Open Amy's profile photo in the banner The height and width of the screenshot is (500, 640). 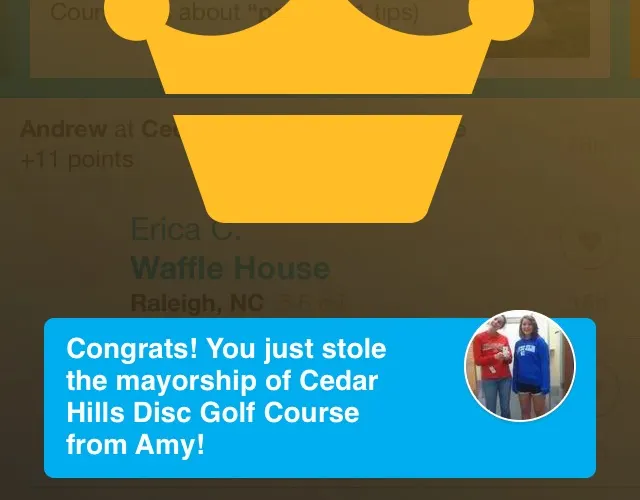(520, 366)
